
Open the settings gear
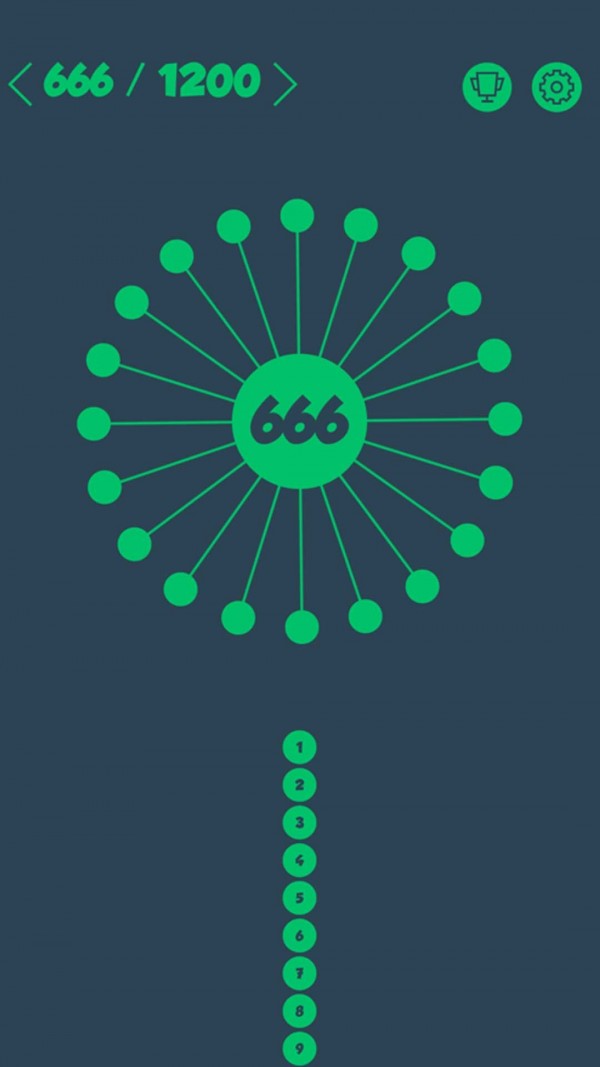coord(556,87)
